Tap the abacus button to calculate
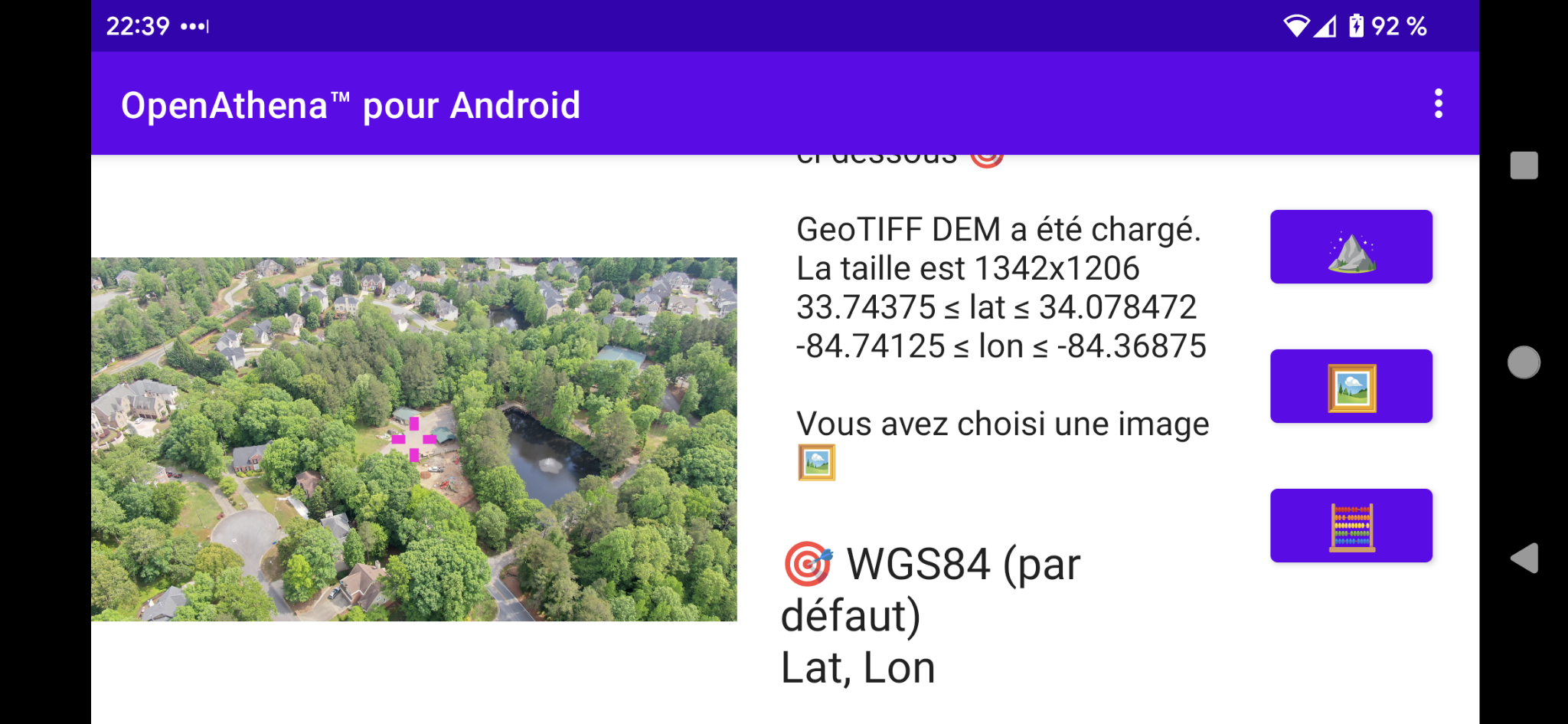Screen dimensions: 1568x724 tap(1351, 526)
